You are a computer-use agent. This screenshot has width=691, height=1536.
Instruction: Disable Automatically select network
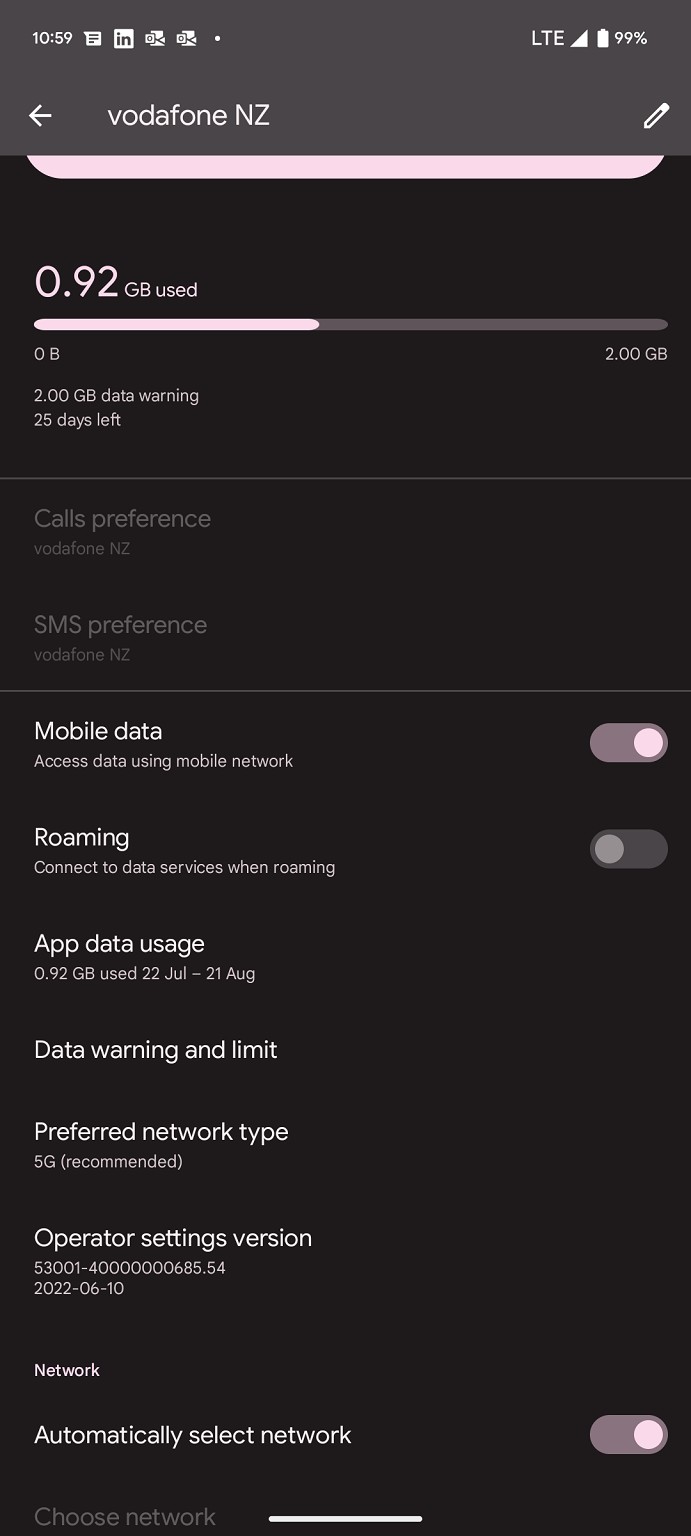click(628, 1435)
